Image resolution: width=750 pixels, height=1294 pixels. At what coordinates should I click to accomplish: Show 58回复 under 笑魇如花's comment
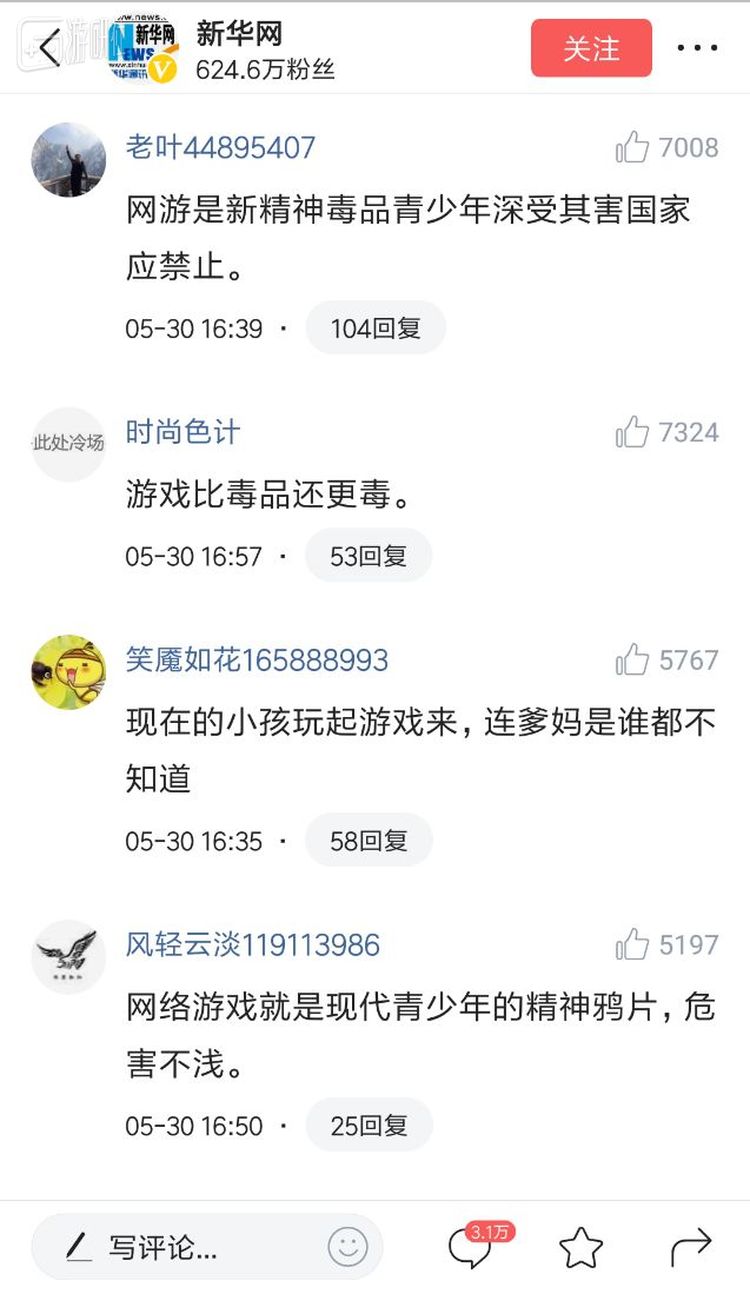coord(368,841)
